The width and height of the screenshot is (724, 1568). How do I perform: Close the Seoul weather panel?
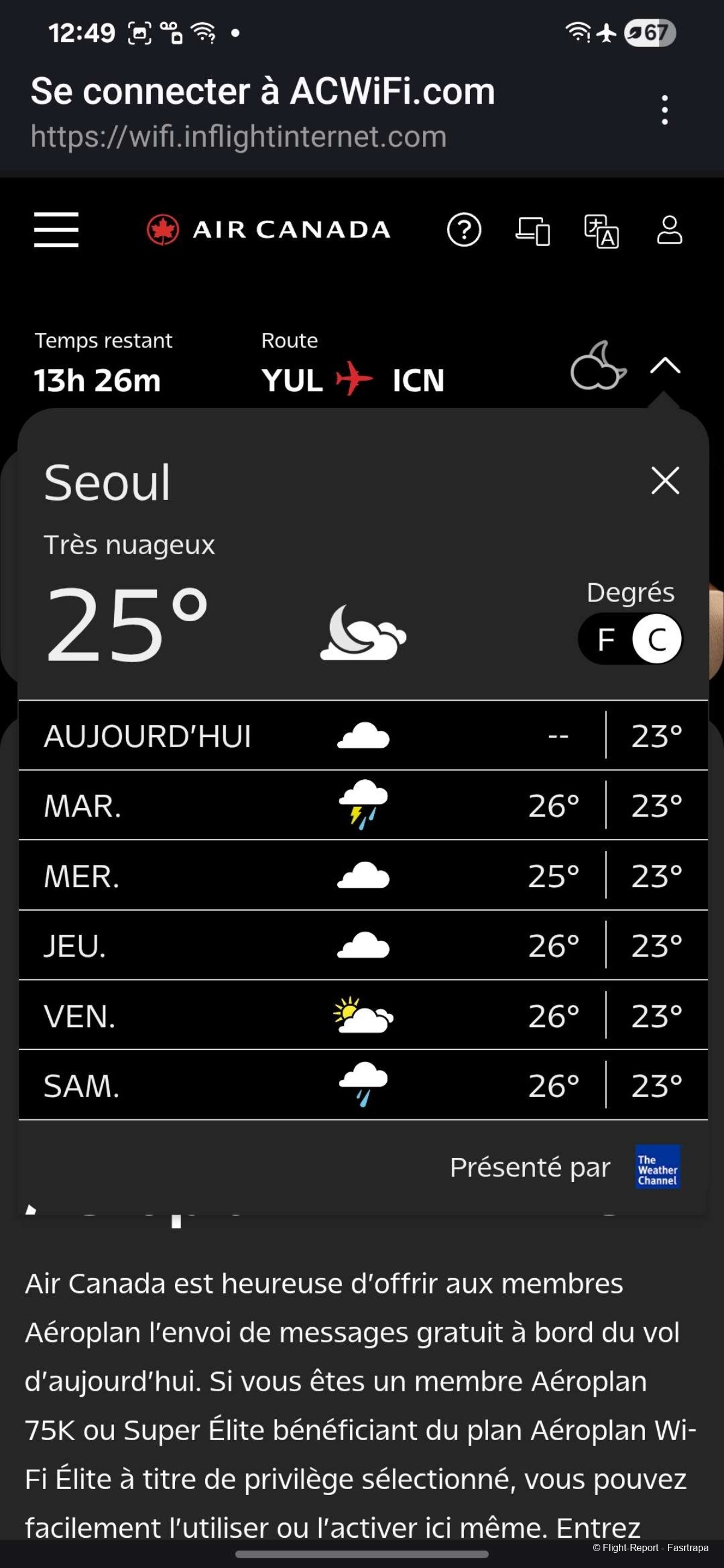665,481
